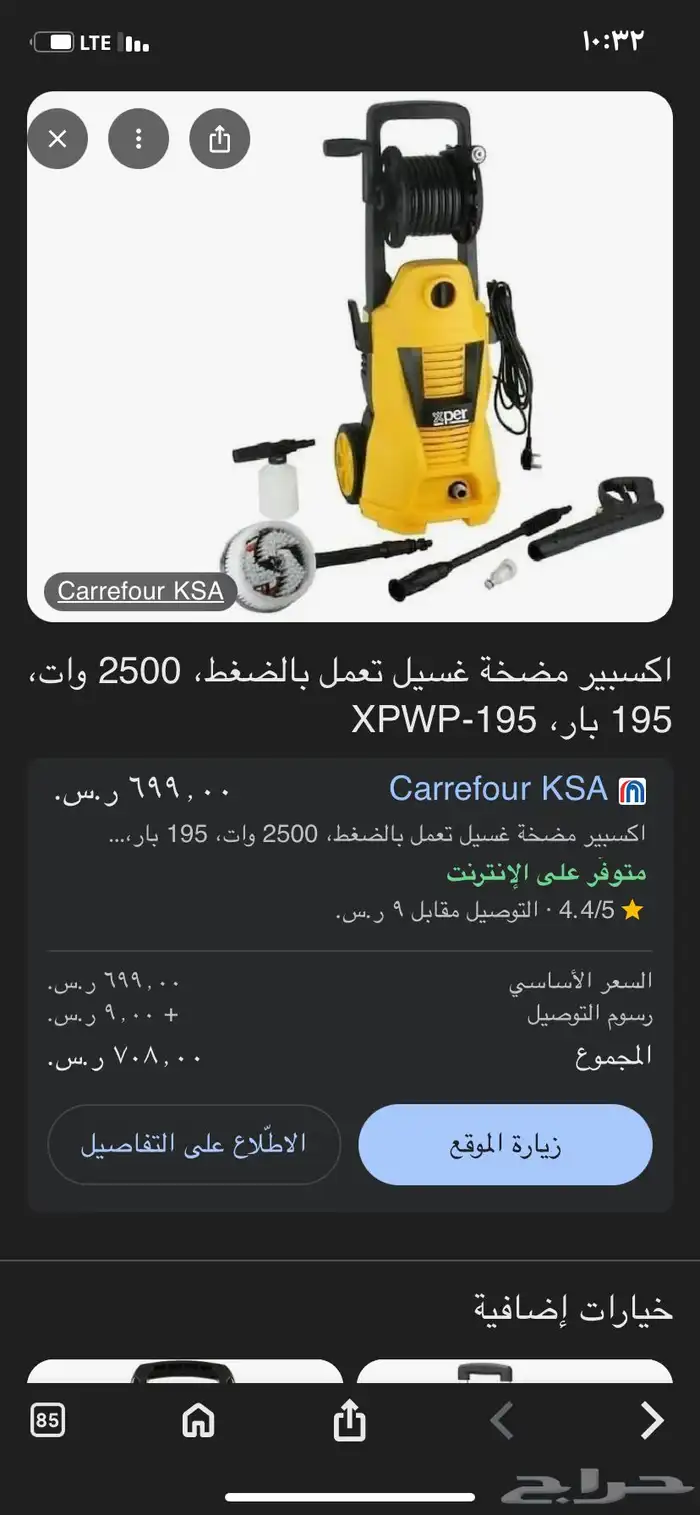This screenshot has width=700, height=1515.
Task: Open the Carrefour KSA source chip
Action: [x=140, y=591]
